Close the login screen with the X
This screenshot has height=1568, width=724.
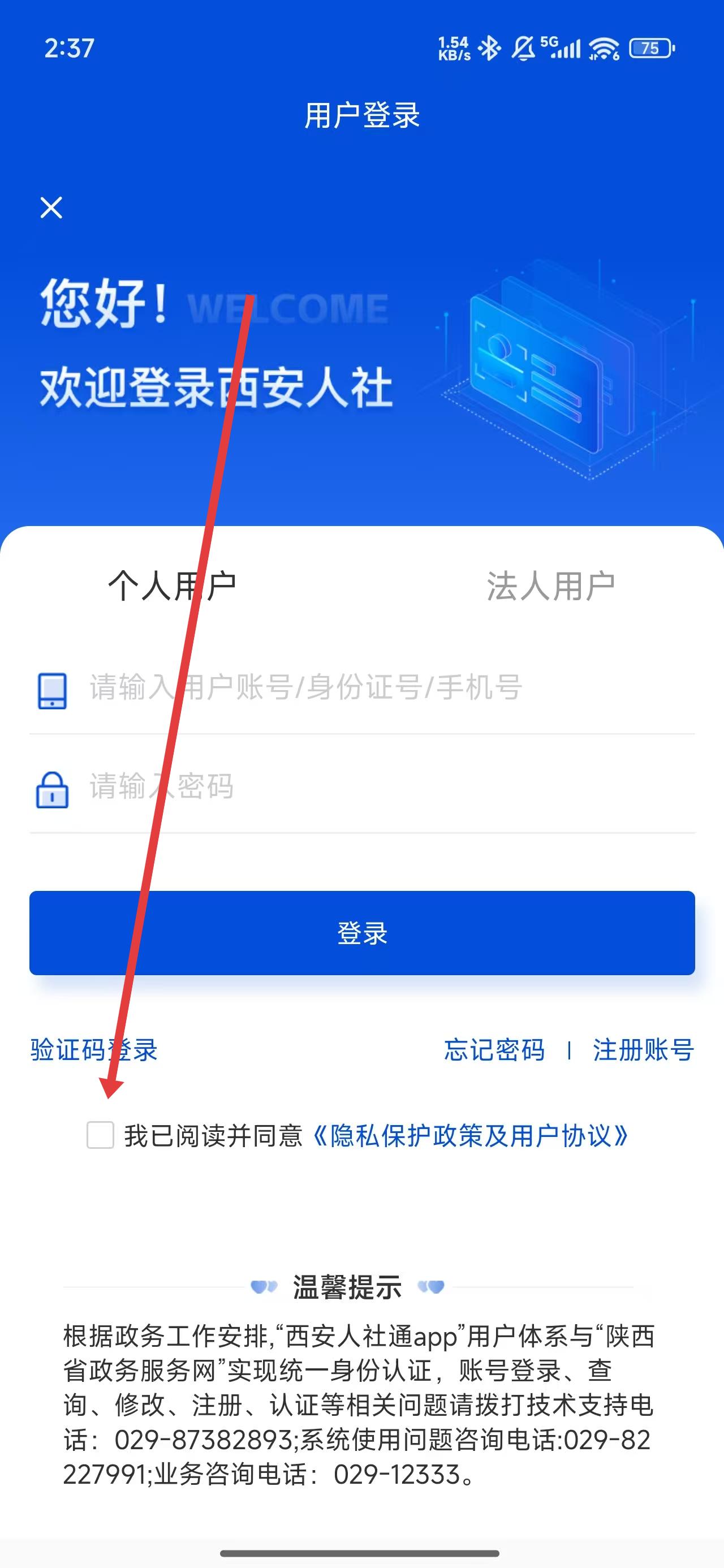pos(51,208)
